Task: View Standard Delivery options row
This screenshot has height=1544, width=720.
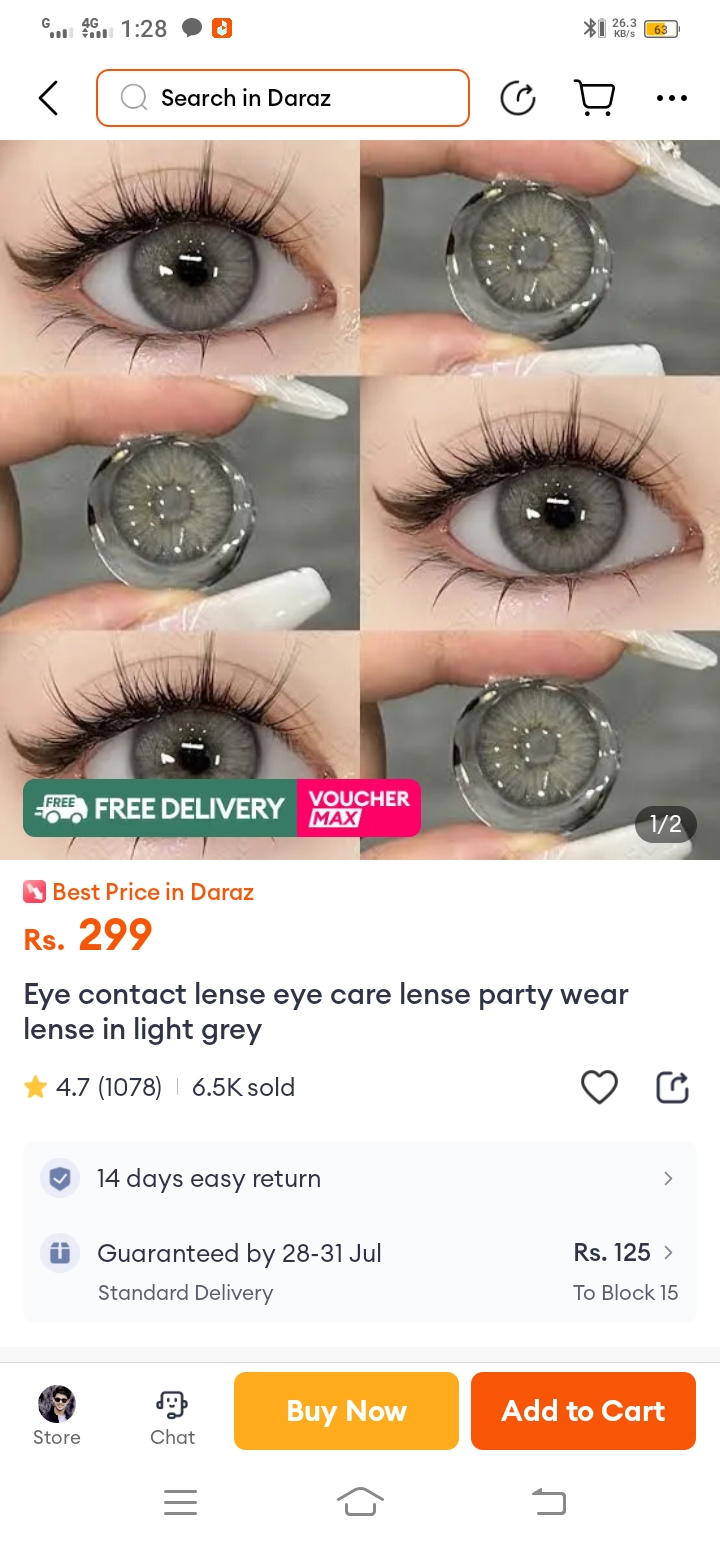Action: pyautogui.click(x=360, y=1271)
